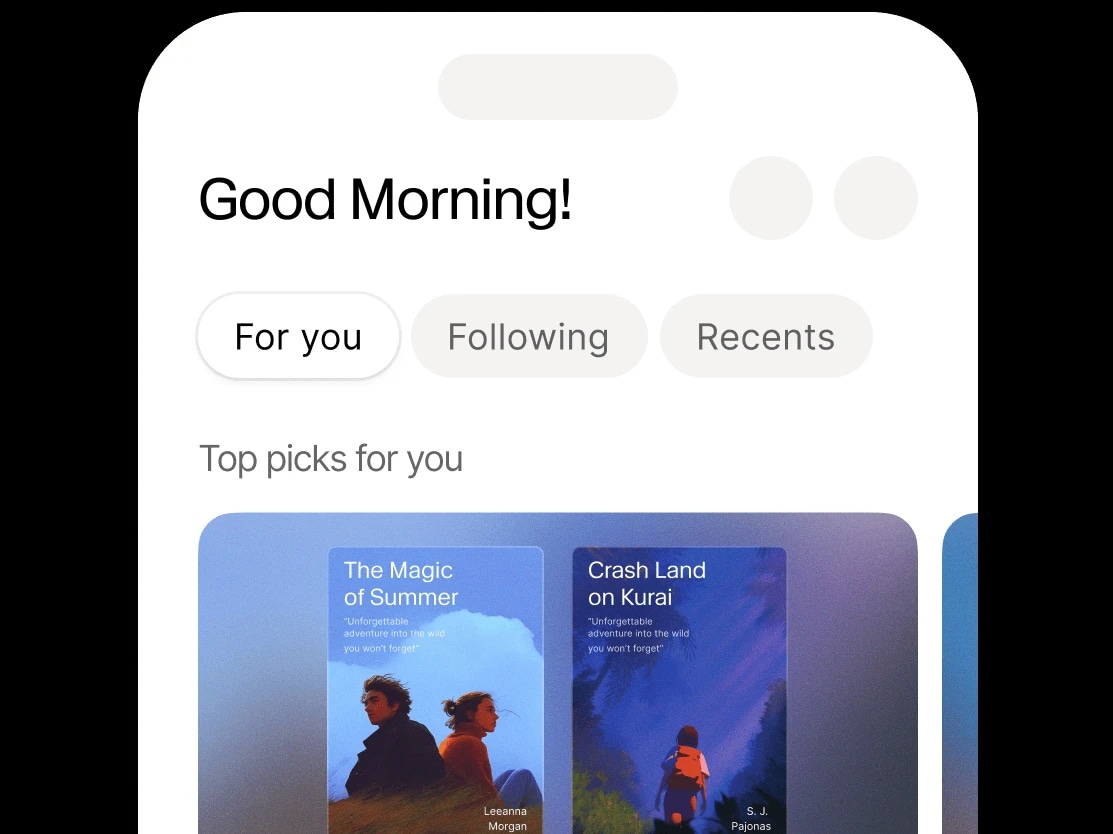Switch to the Following tab

point(528,337)
